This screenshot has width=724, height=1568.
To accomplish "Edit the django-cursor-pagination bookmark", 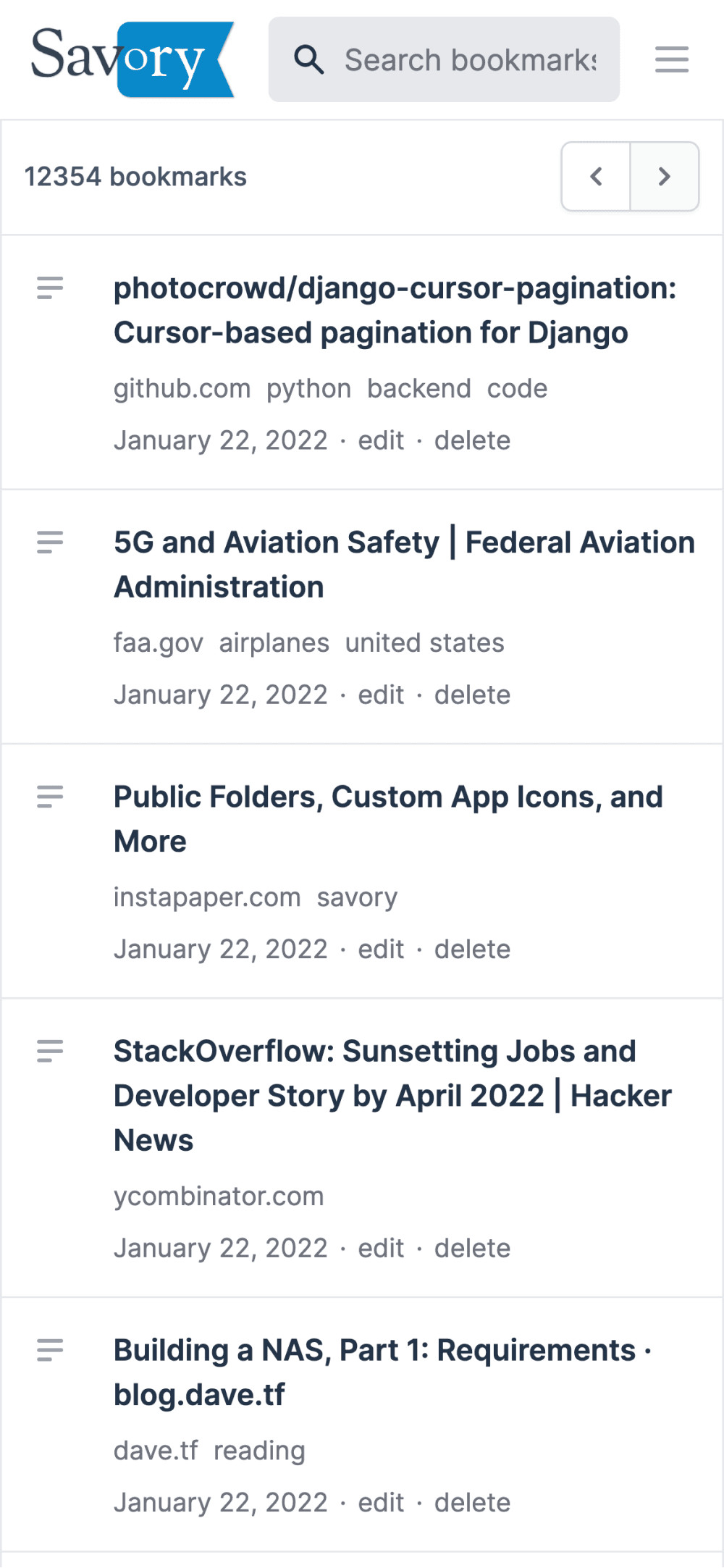I will [x=381, y=440].
